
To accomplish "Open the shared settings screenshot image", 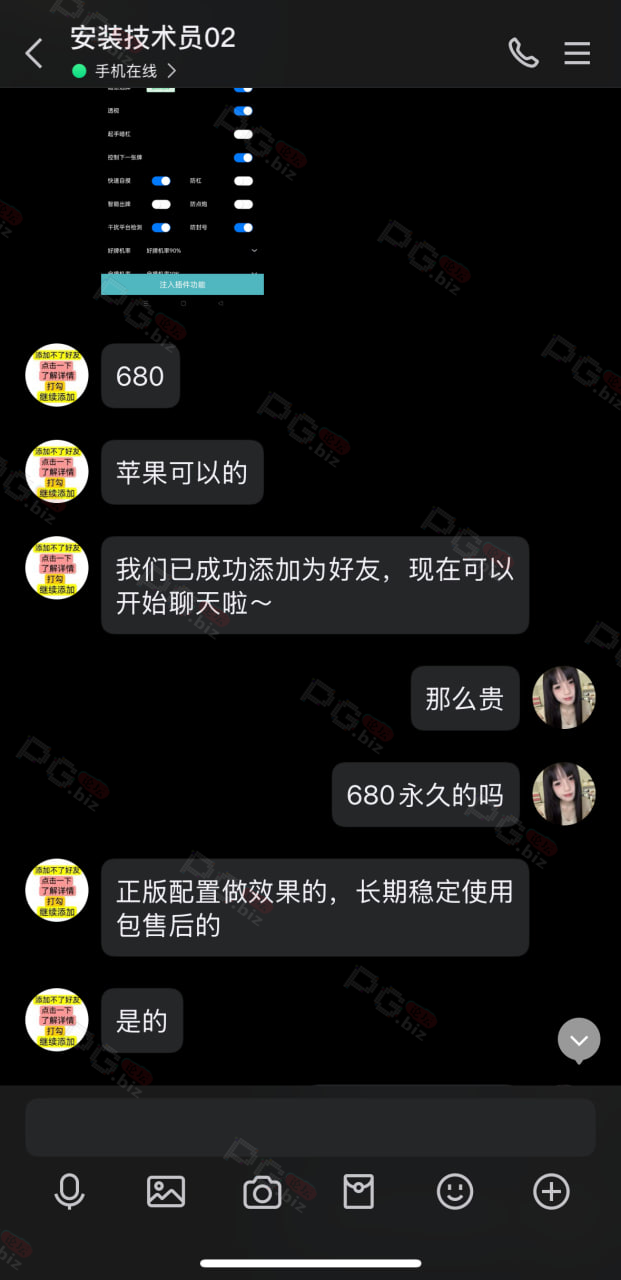I will click(182, 192).
